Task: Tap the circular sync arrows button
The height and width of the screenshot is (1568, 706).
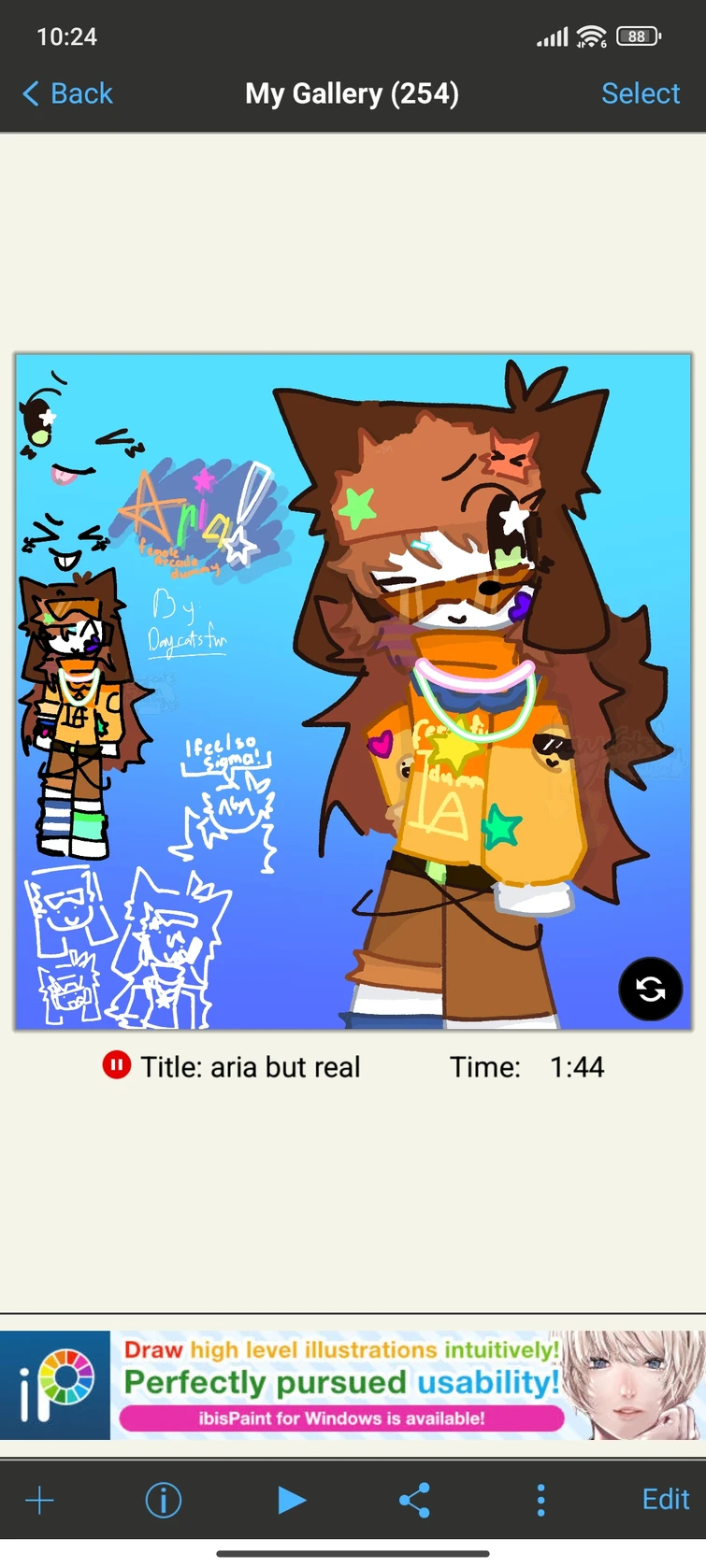Action: [650, 989]
